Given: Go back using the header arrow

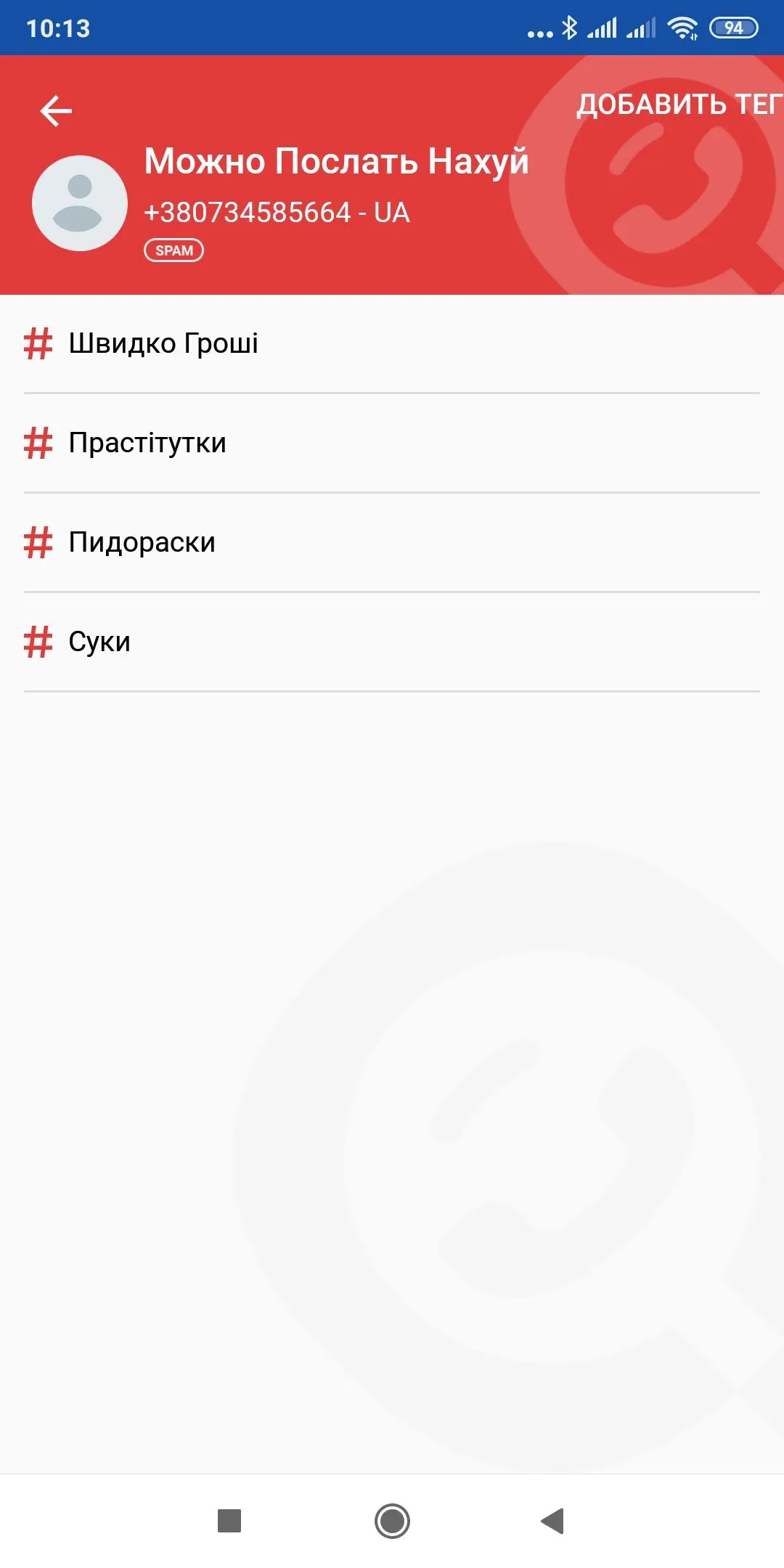Looking at the screenshot, I should click(56, 111).
